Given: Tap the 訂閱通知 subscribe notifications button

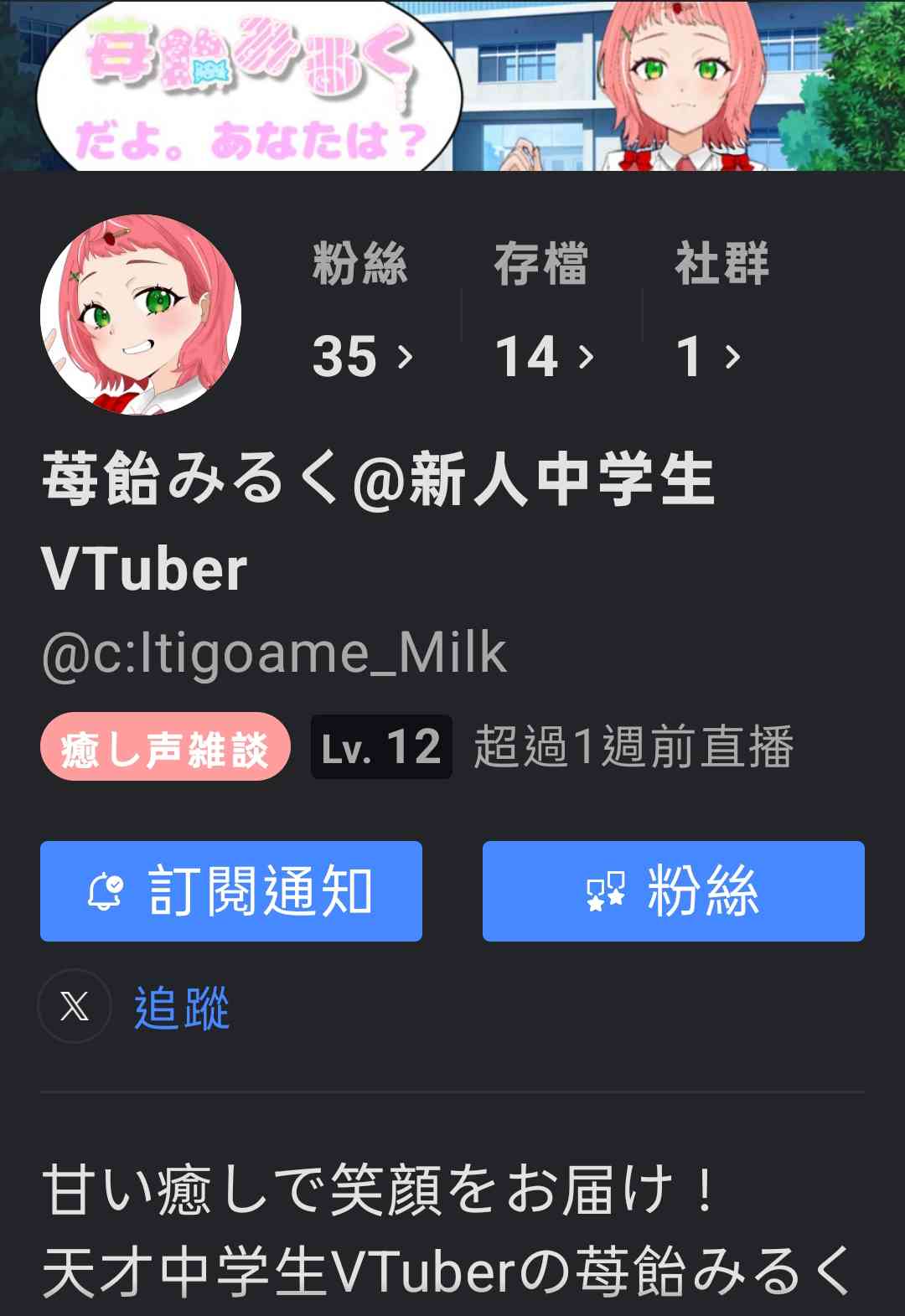Looking at the screenshot, I should click(x=231, y=891).
